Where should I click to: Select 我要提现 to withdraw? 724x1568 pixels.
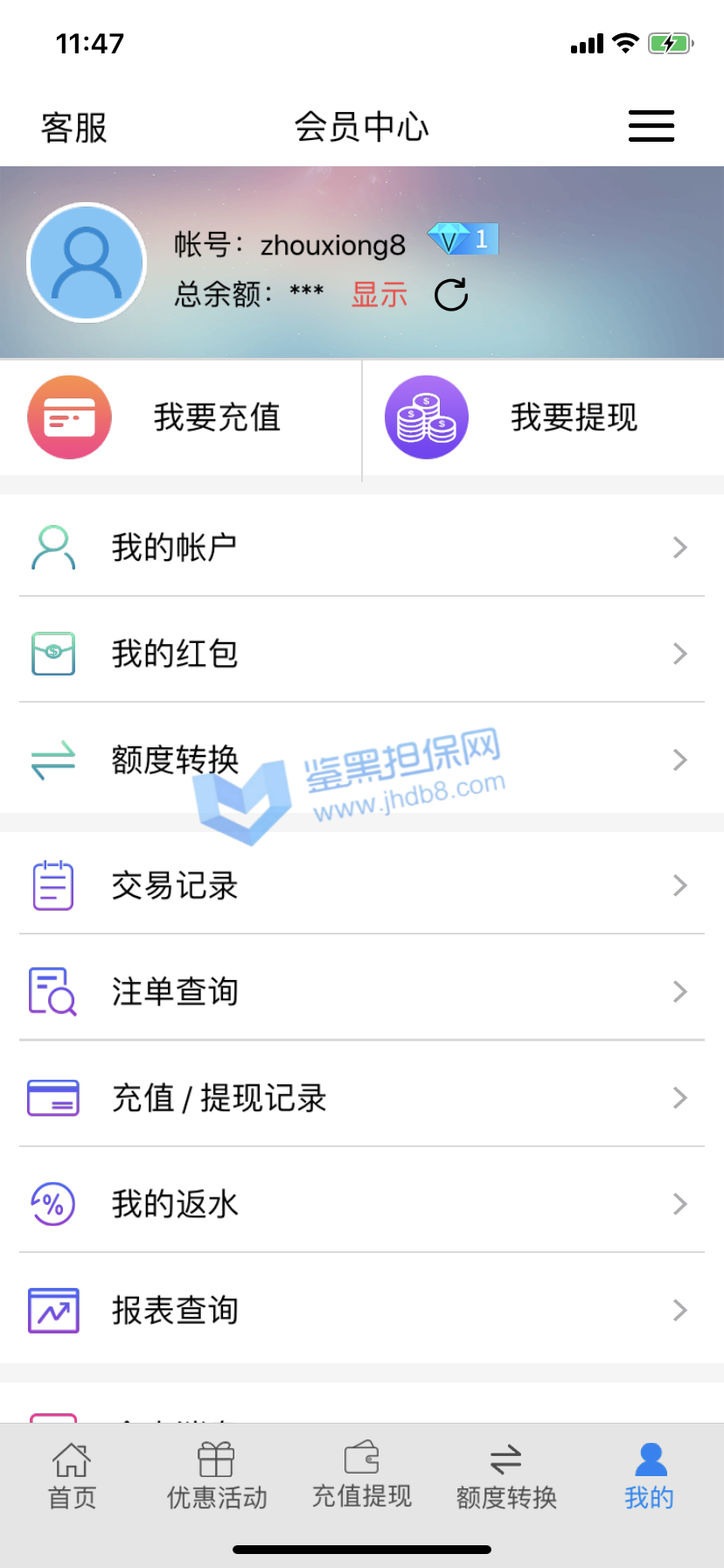tap(542, 417)
